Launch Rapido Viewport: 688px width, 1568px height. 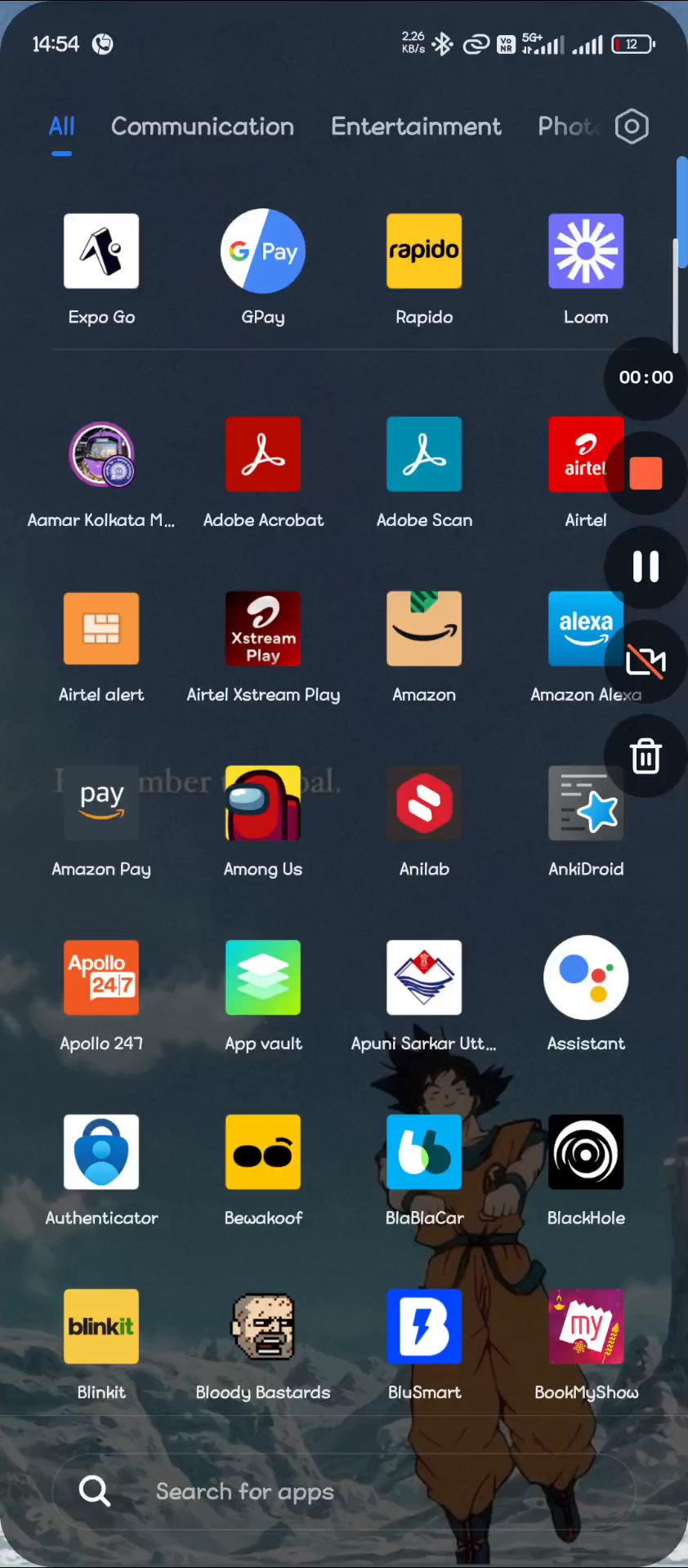(424, 252)
